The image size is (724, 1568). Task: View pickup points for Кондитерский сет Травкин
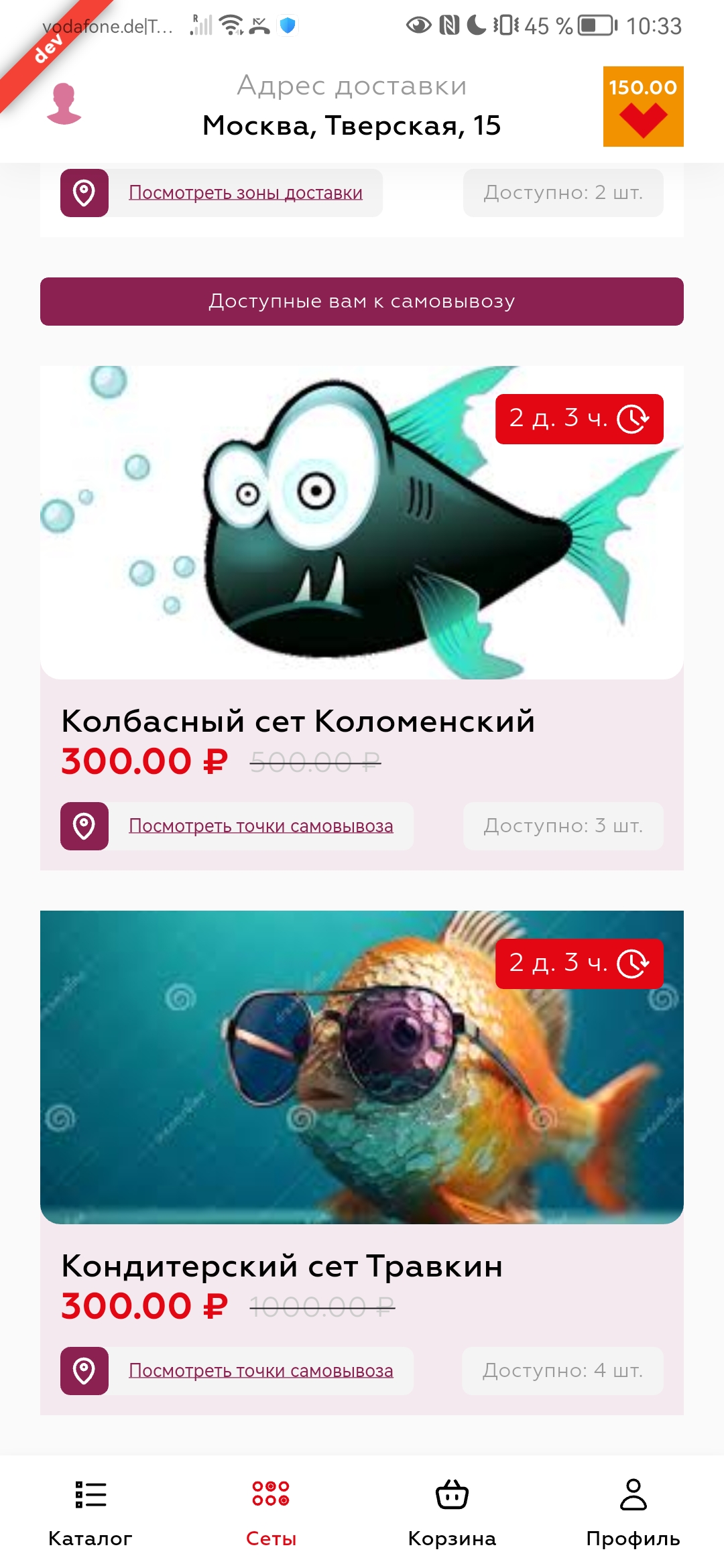261,1371
